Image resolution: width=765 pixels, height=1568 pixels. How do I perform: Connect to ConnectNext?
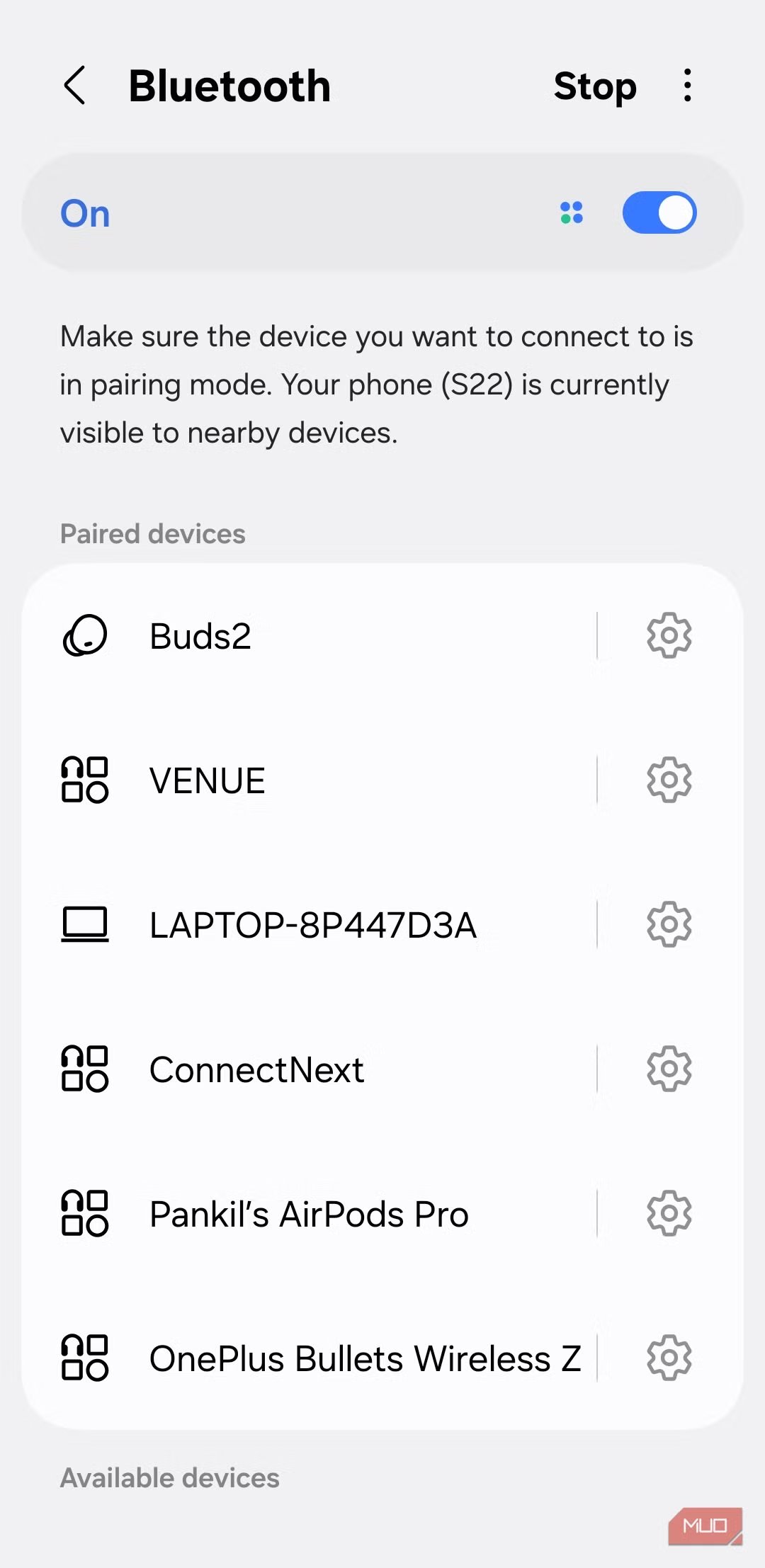point(256,1069)
